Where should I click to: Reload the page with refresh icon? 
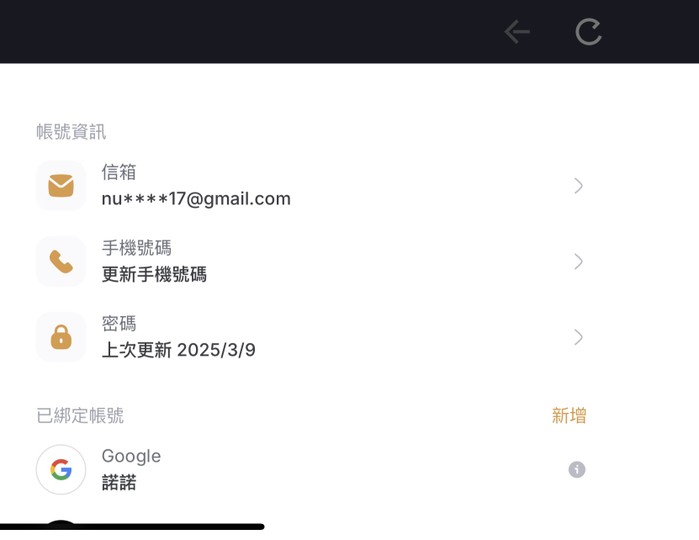(588, 32)
